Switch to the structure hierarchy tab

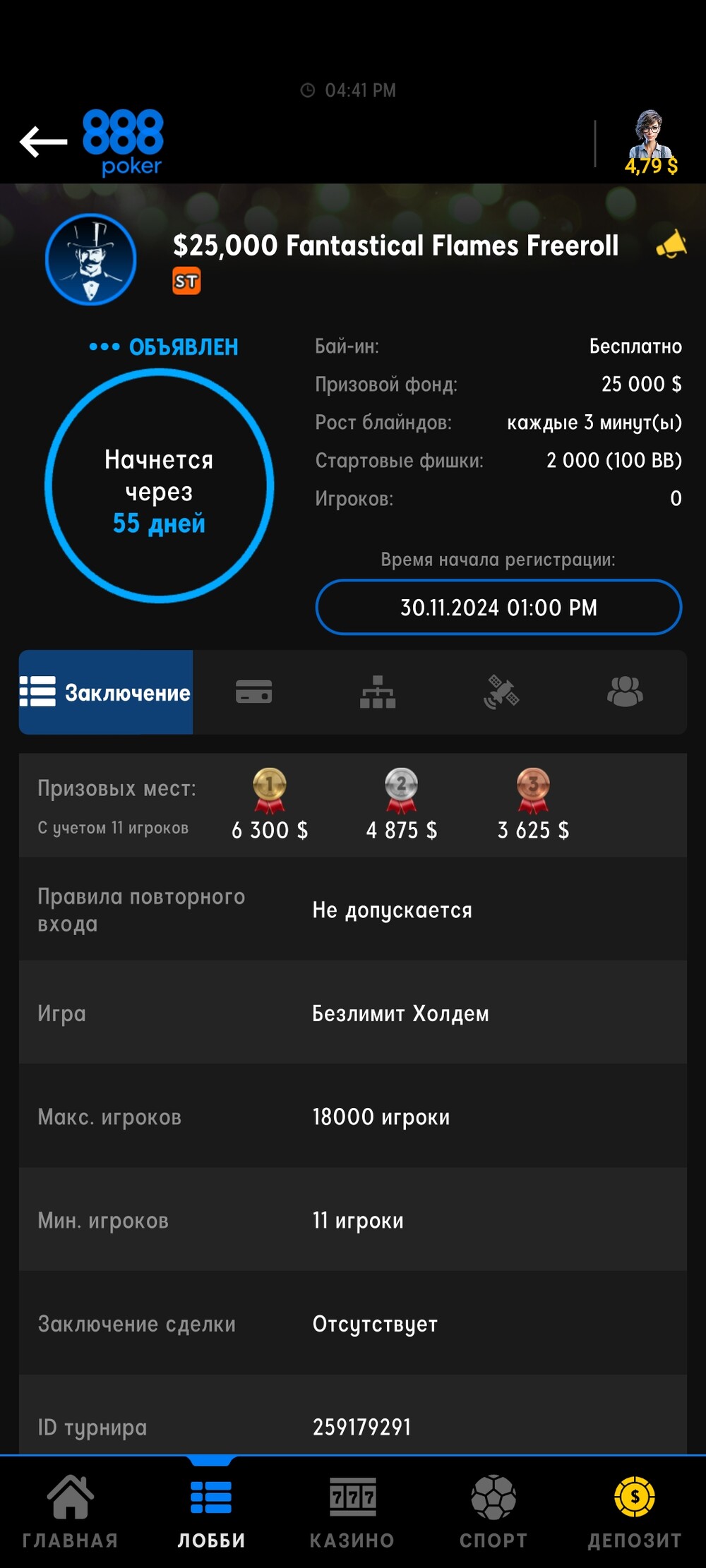(x=378, y=692)
